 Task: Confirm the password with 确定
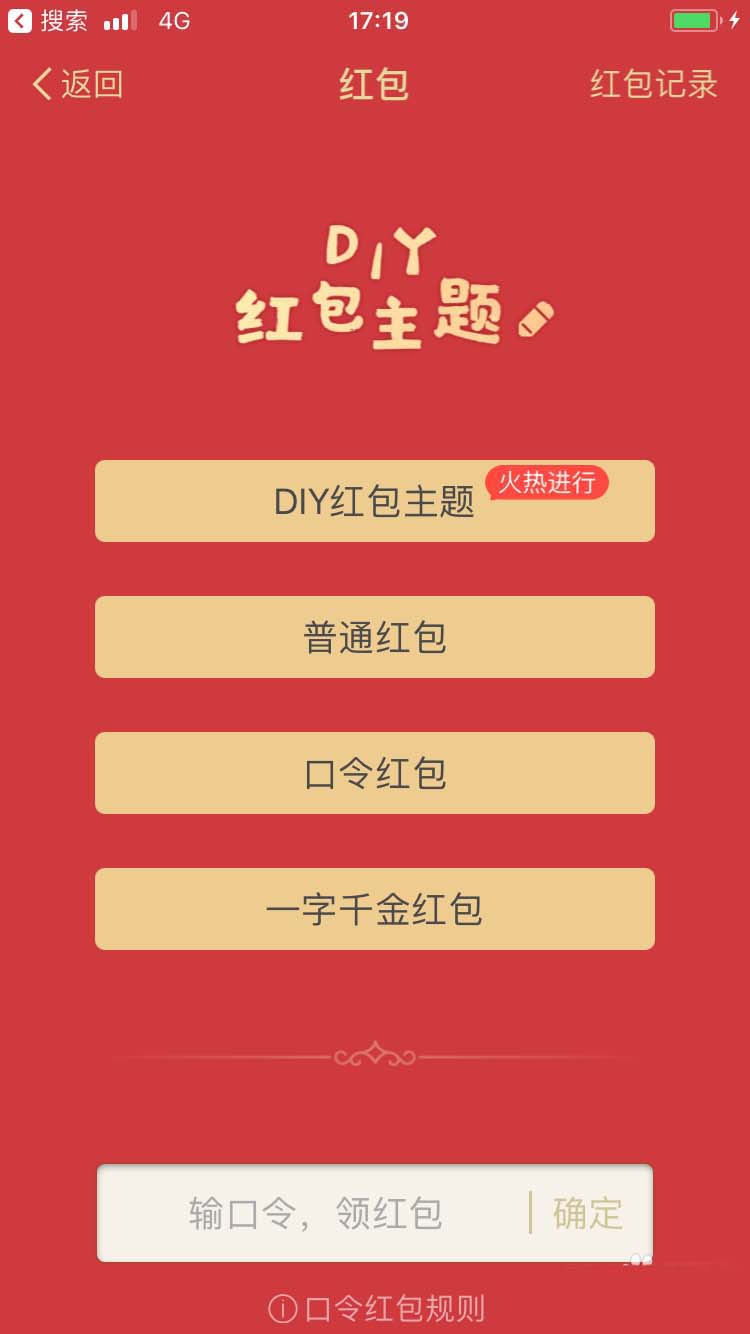point(588,1213)
